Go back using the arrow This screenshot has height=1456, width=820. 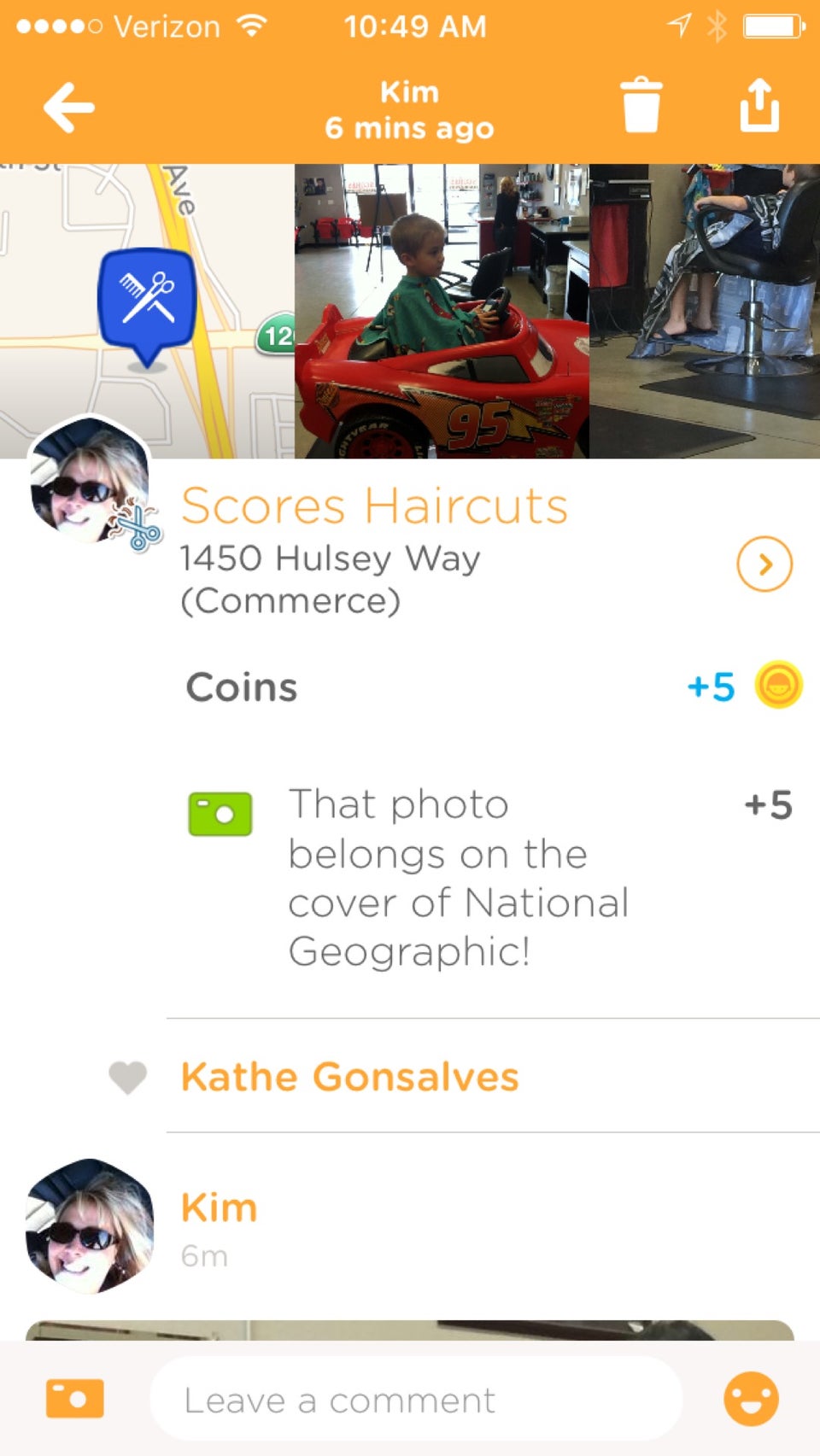pos(69,108)
